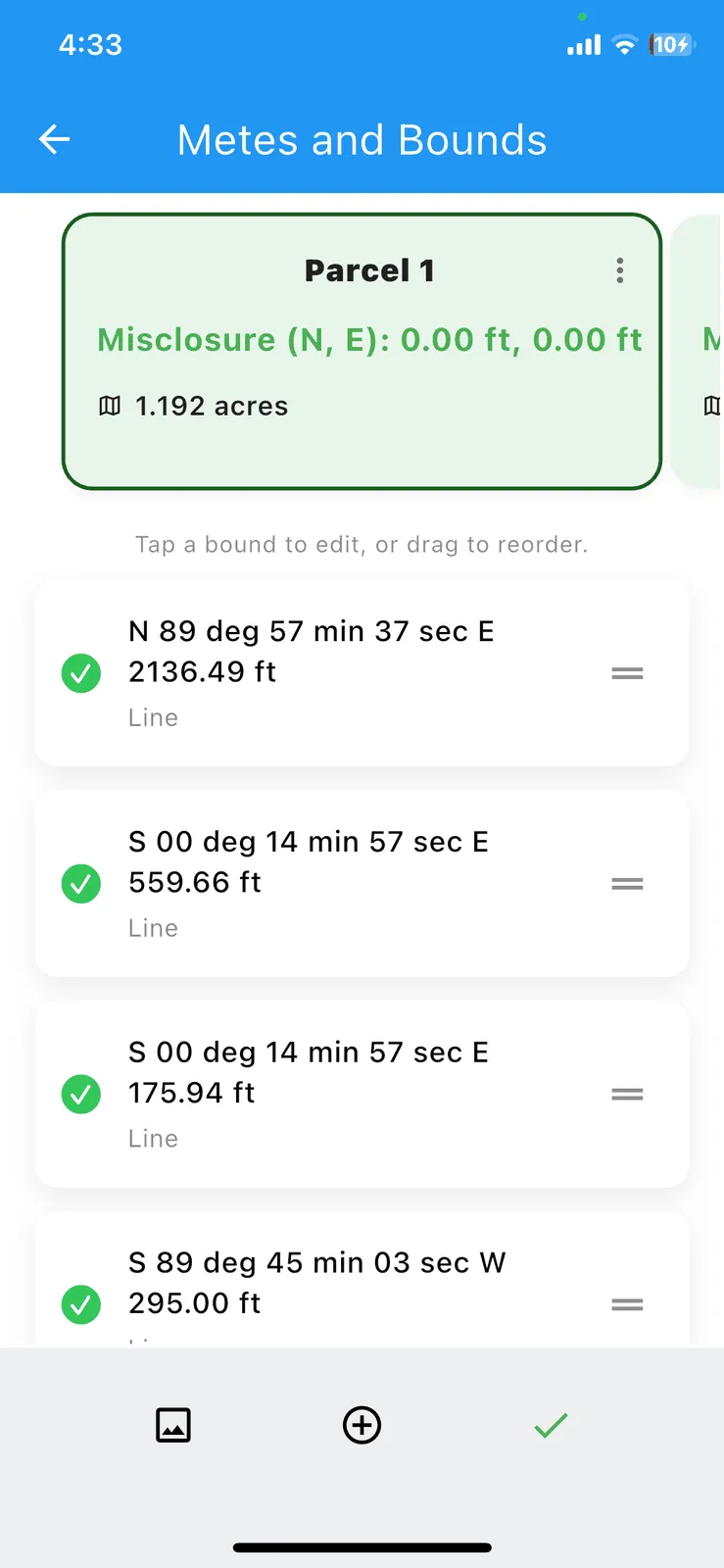Confirm with the green checkmark button

(551, 1425)
